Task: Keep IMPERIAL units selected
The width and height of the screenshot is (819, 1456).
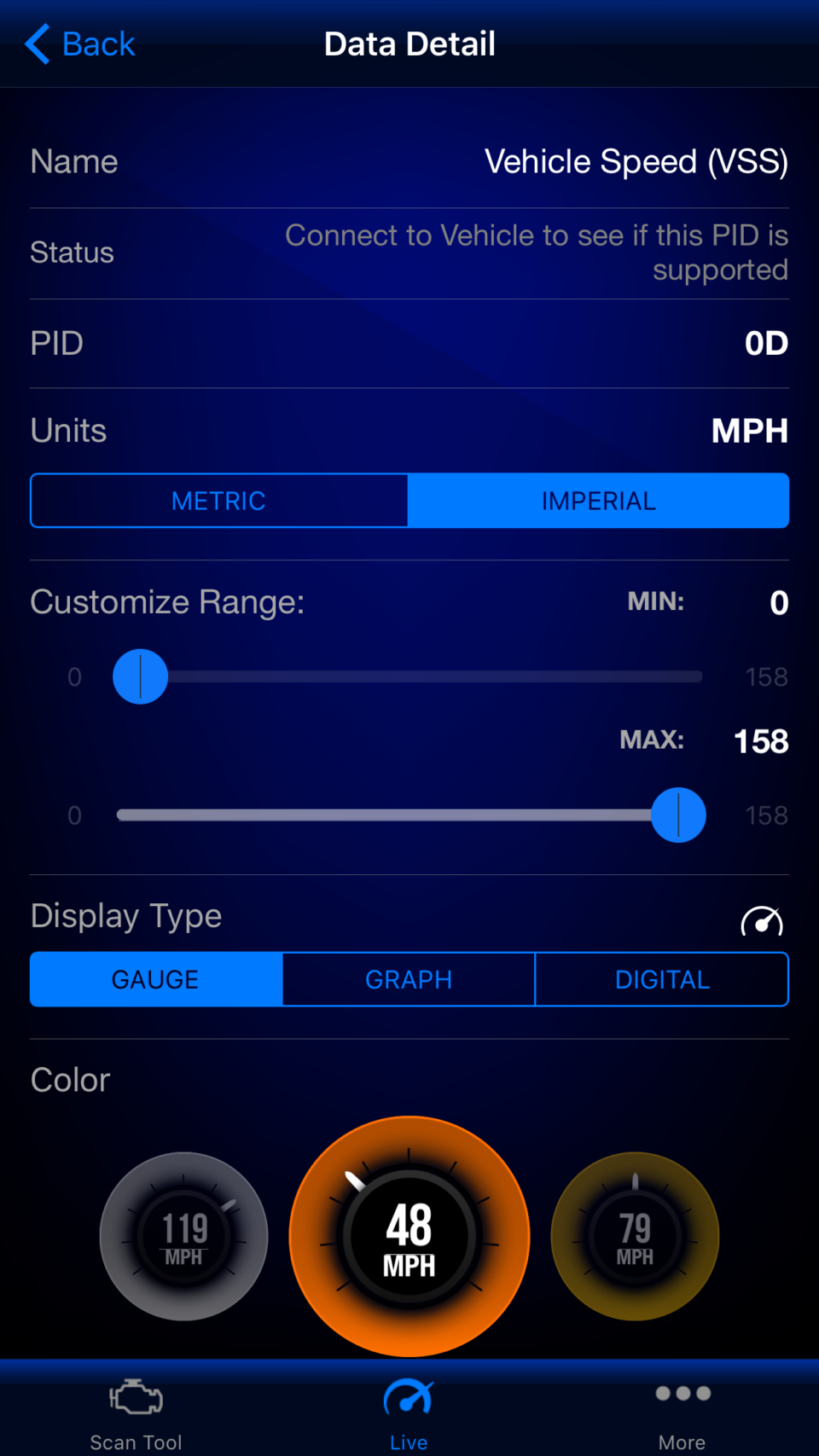Action: [599, 501]
